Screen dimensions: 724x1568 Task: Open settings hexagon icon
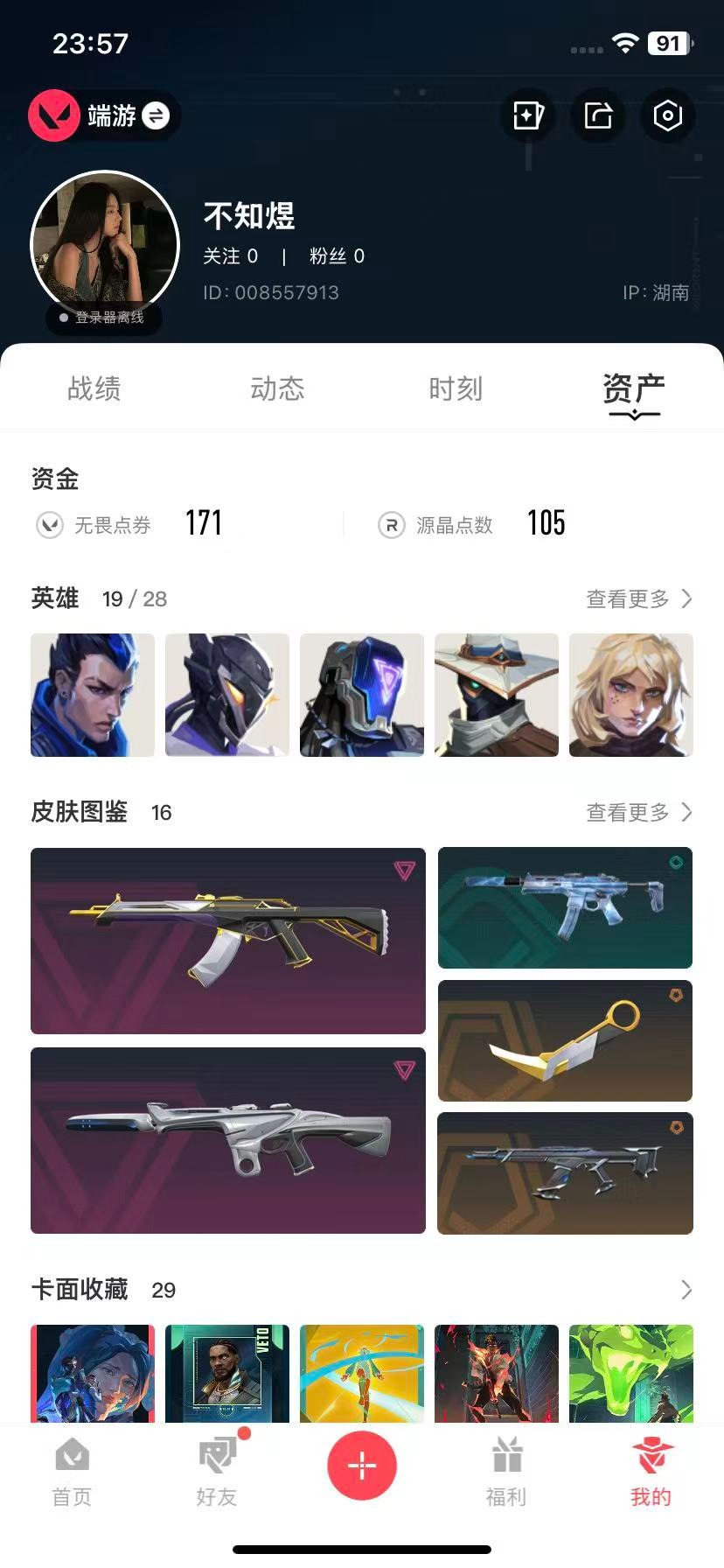(x=667, y=115)
